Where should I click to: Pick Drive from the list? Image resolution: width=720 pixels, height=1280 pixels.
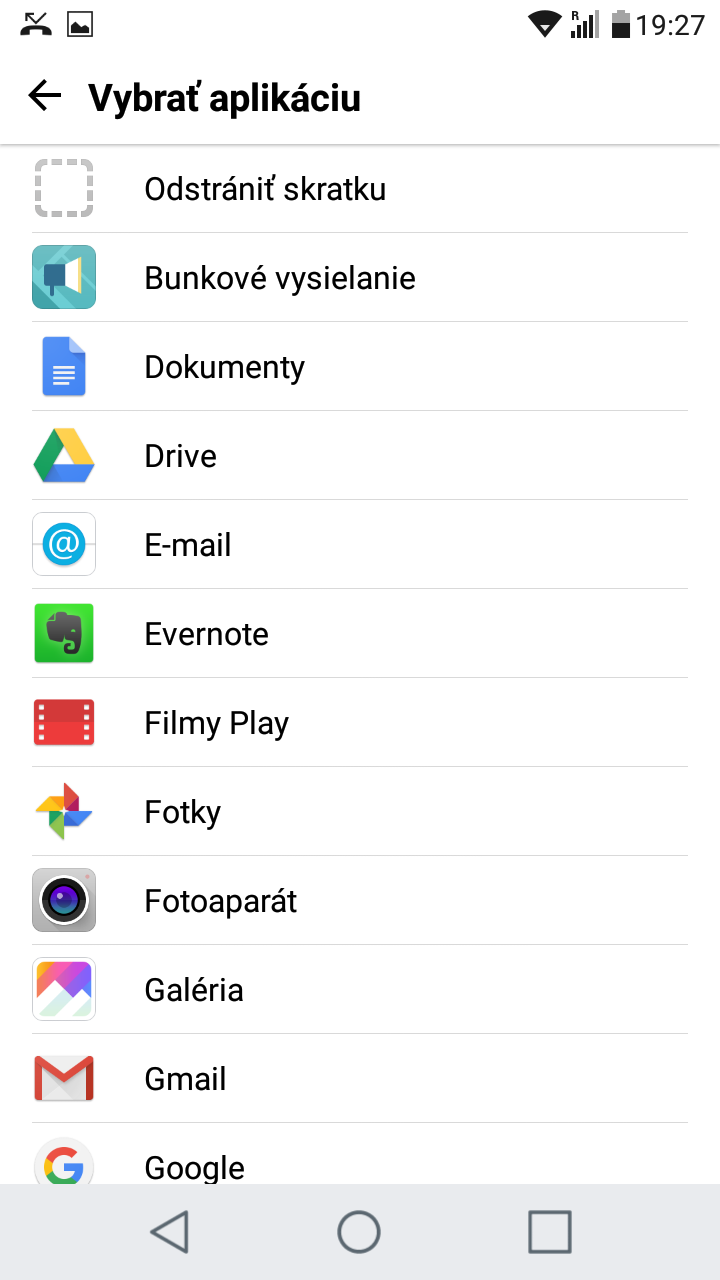click(360, 456)
